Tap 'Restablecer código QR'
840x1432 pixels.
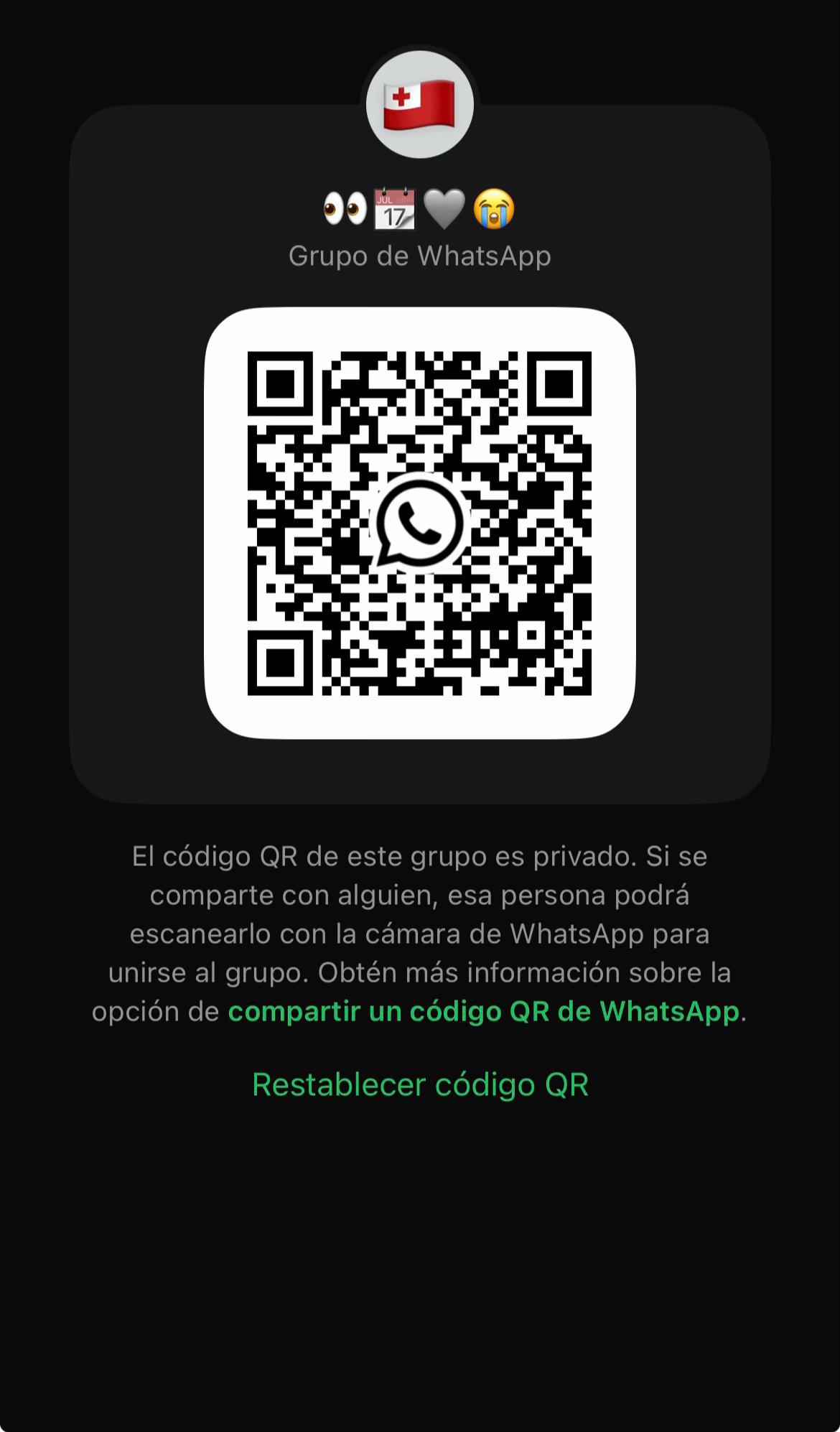(x=420, y=1085)
